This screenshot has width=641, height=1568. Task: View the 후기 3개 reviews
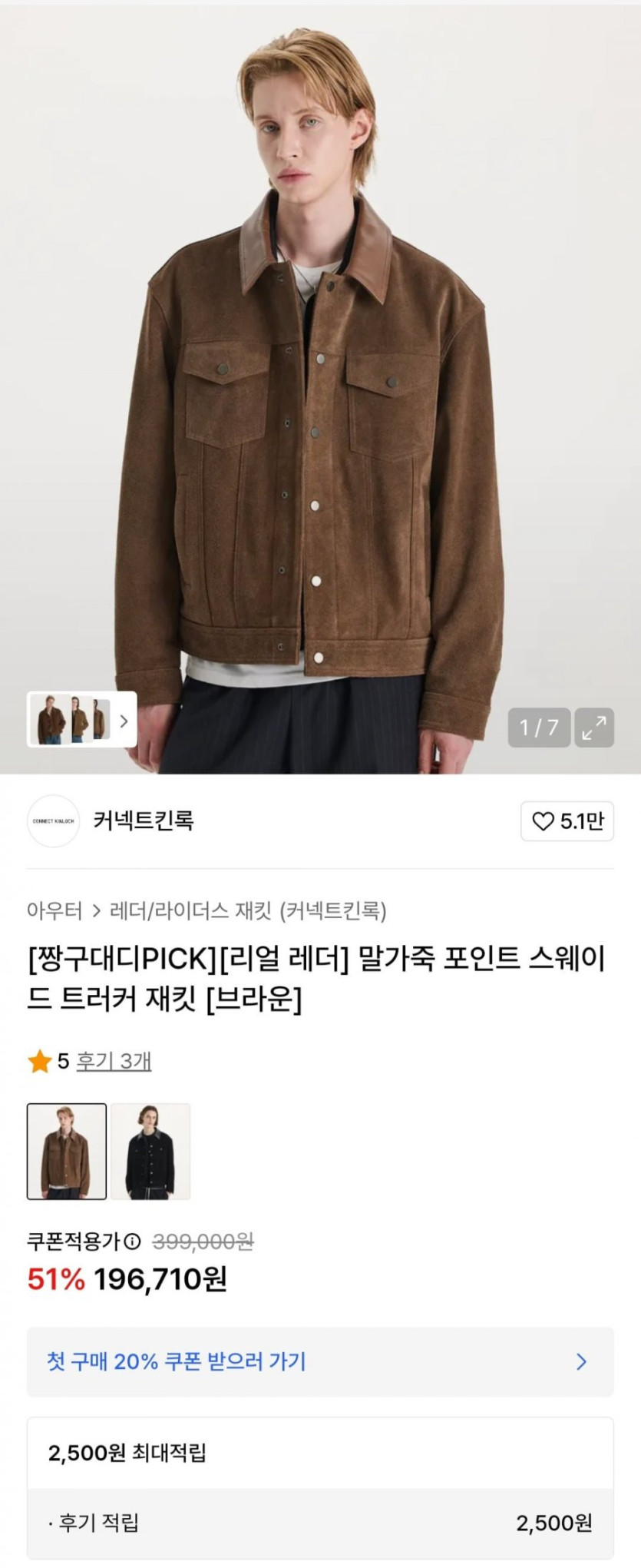click(x=114, y=1061)
